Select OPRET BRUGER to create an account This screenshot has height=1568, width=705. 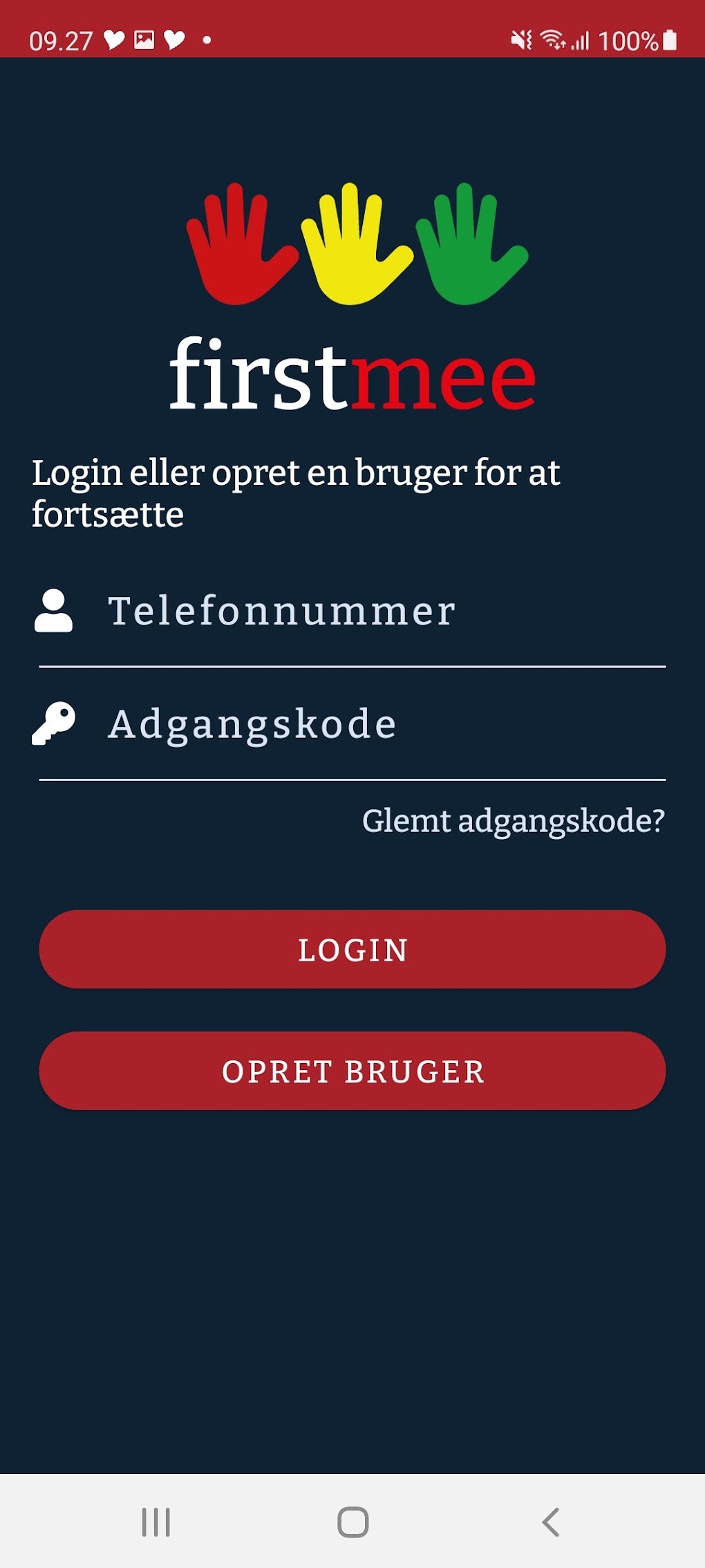[352, 1071]
